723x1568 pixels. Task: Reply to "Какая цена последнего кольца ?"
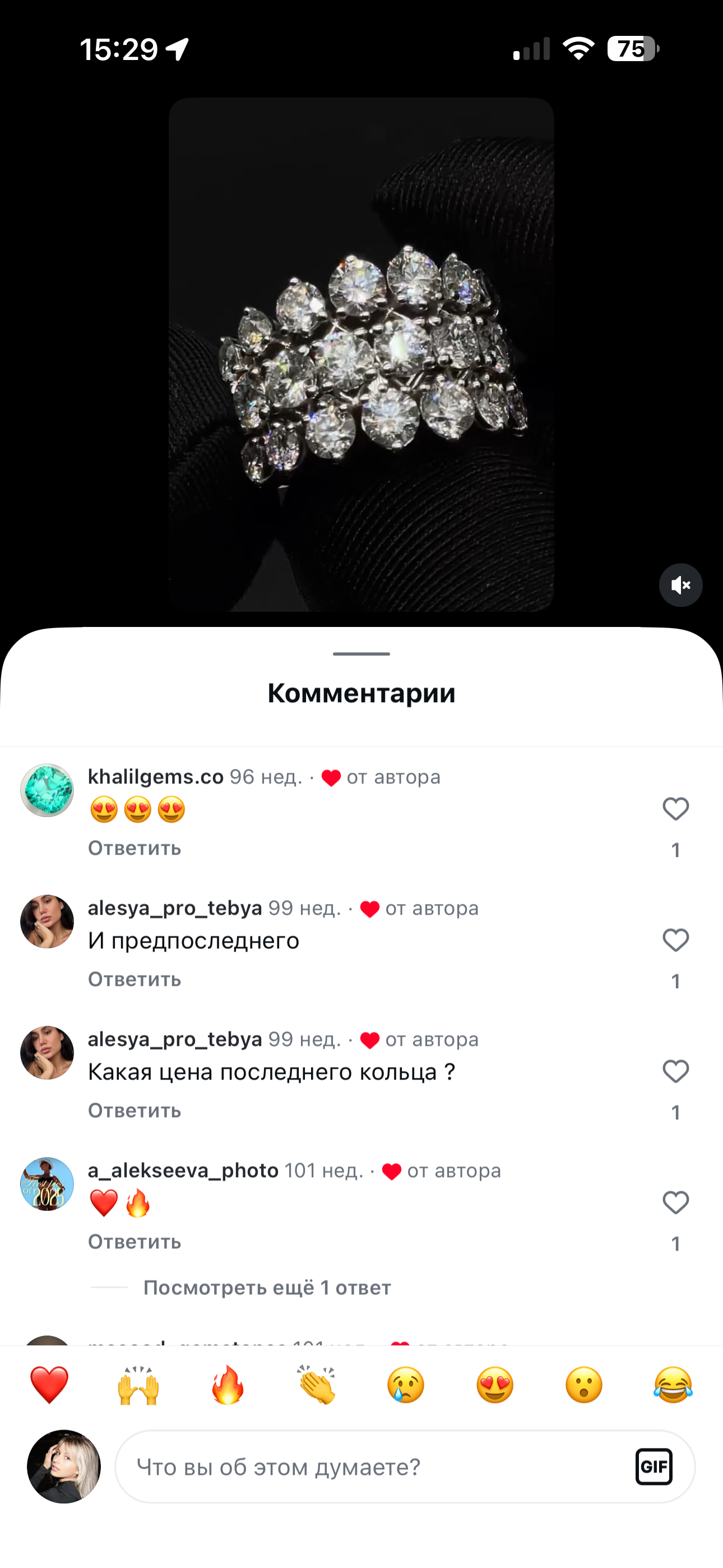[135, 1111]
